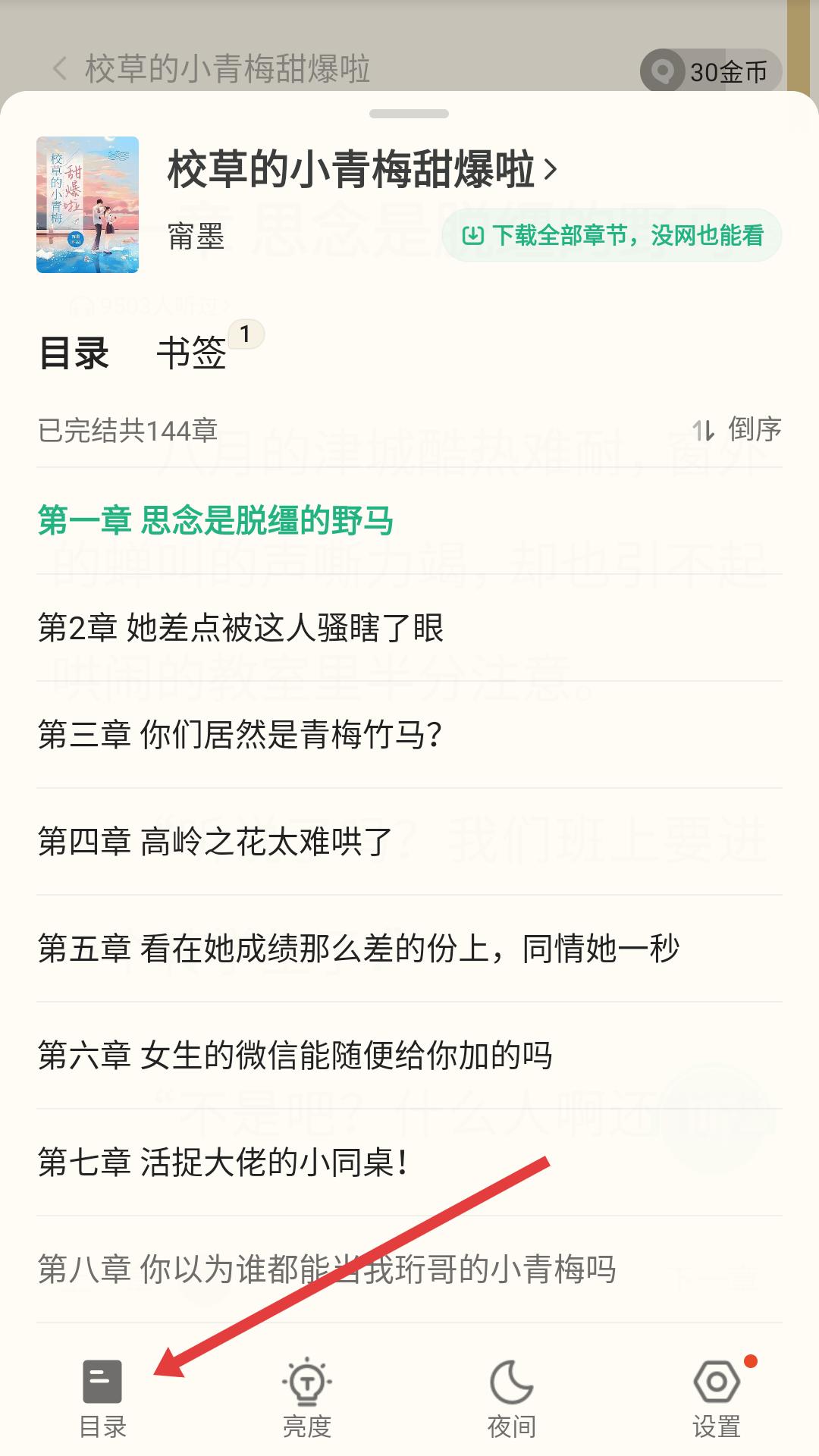Open 第一章 思念是脱缰的野马
The height and width of the screenshot is (1456, 819).
(x=216, y=521)
